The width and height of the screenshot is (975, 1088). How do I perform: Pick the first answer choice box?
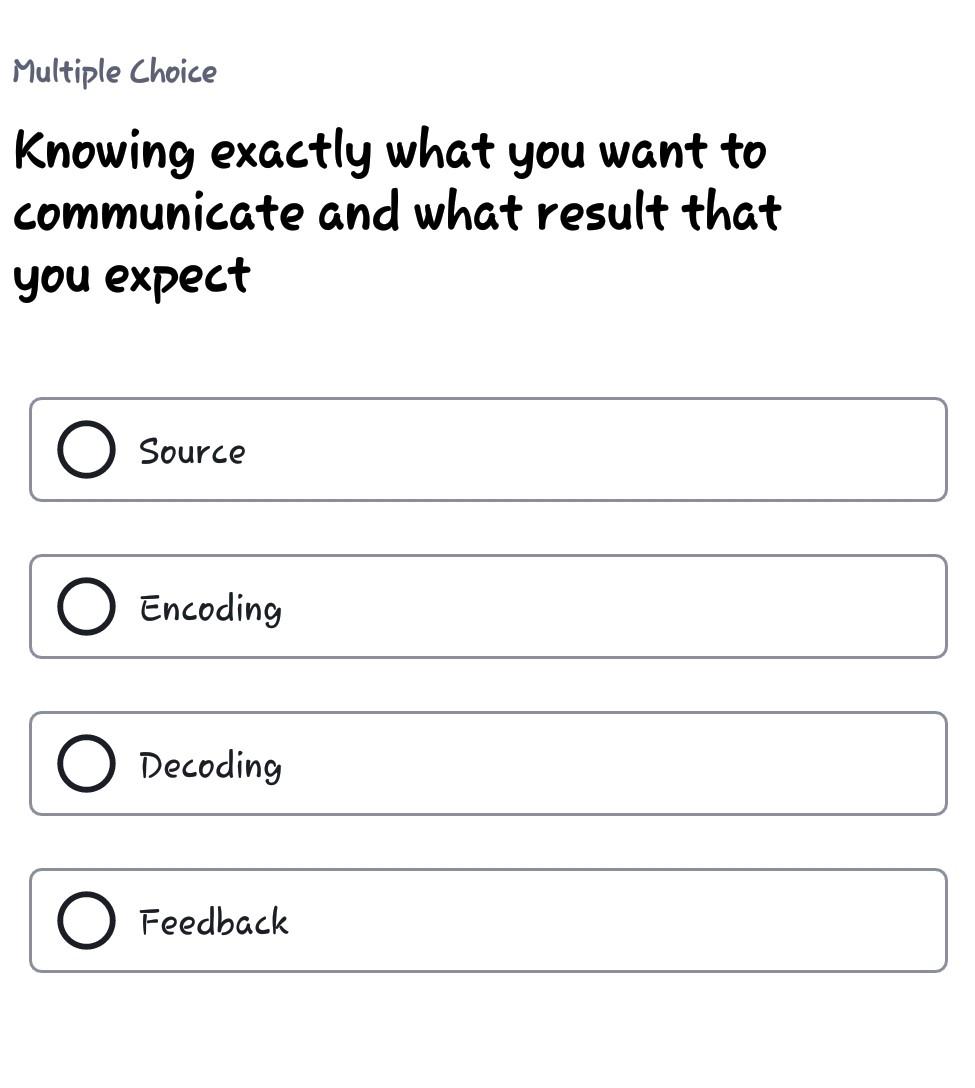click(x=488, y=449)
